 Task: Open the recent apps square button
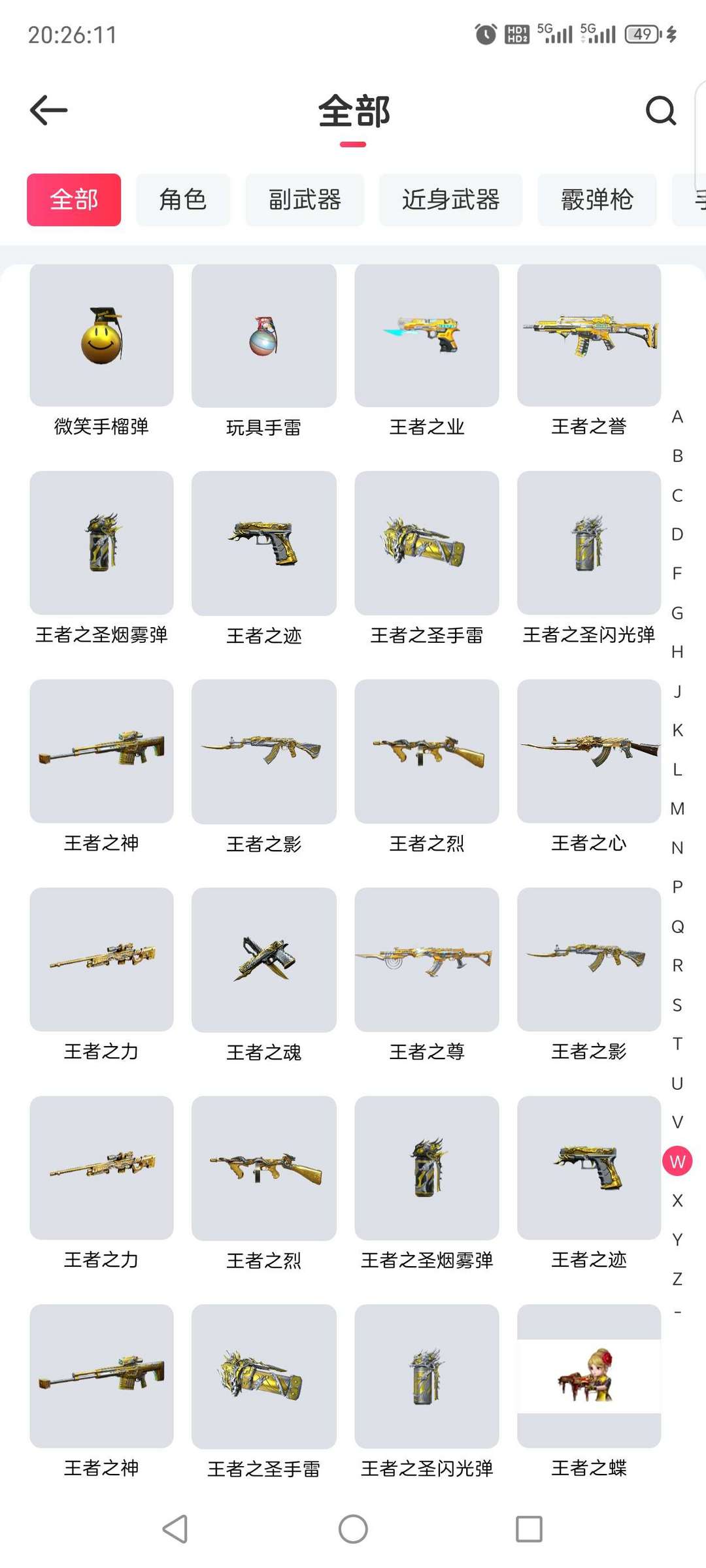(x=529, y=1529)
